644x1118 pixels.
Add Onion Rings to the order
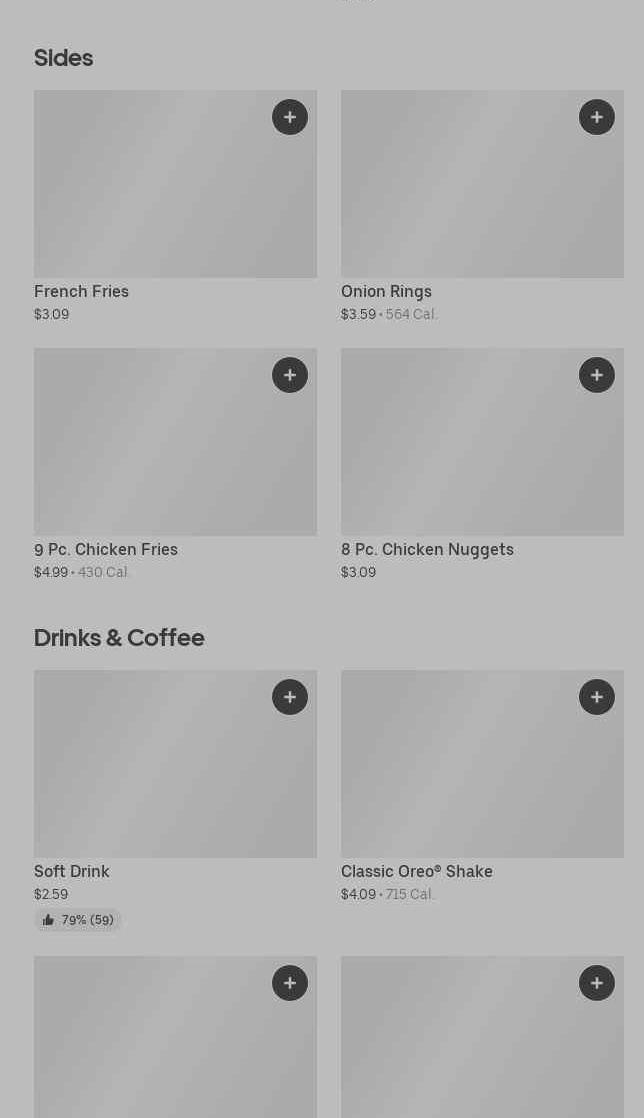597,117
